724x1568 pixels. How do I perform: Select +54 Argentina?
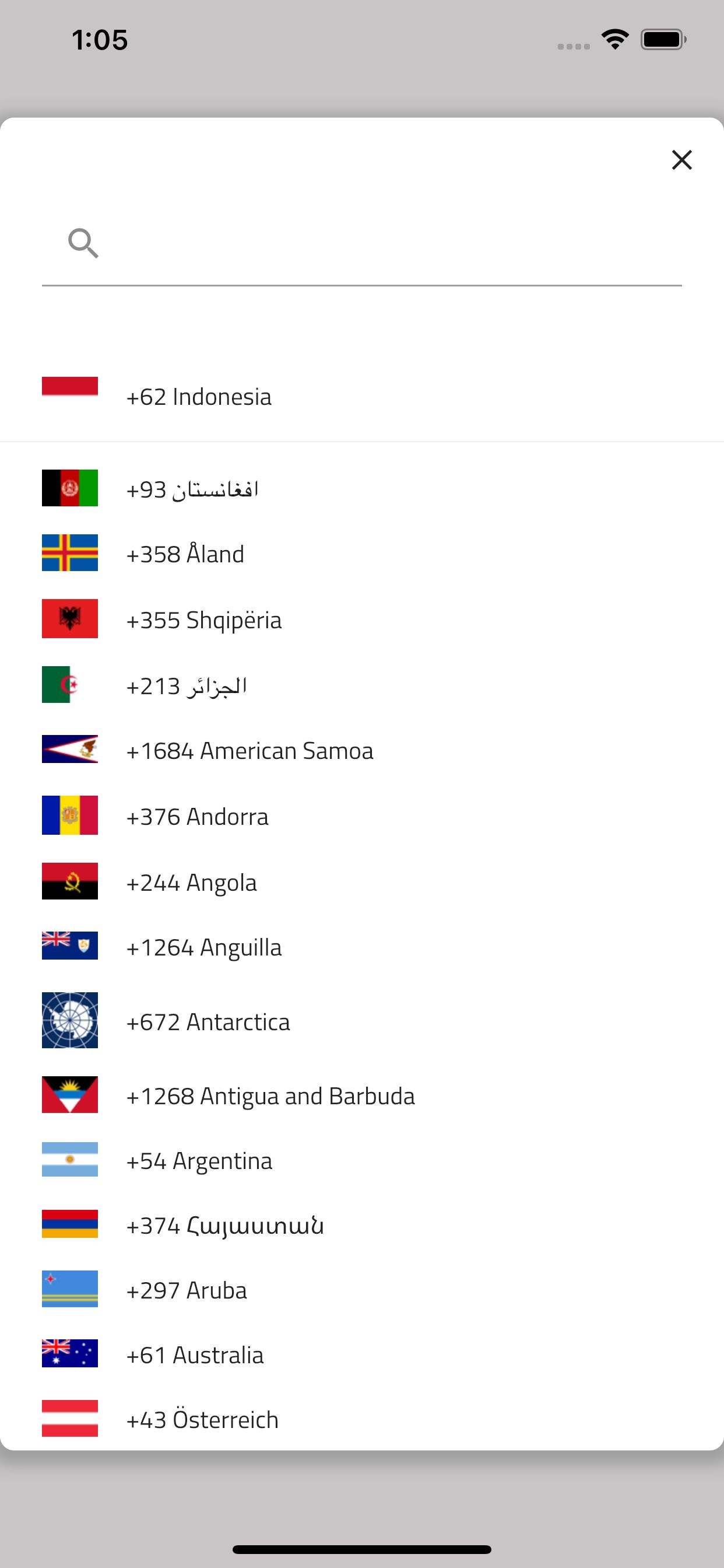coord(199,1161)
